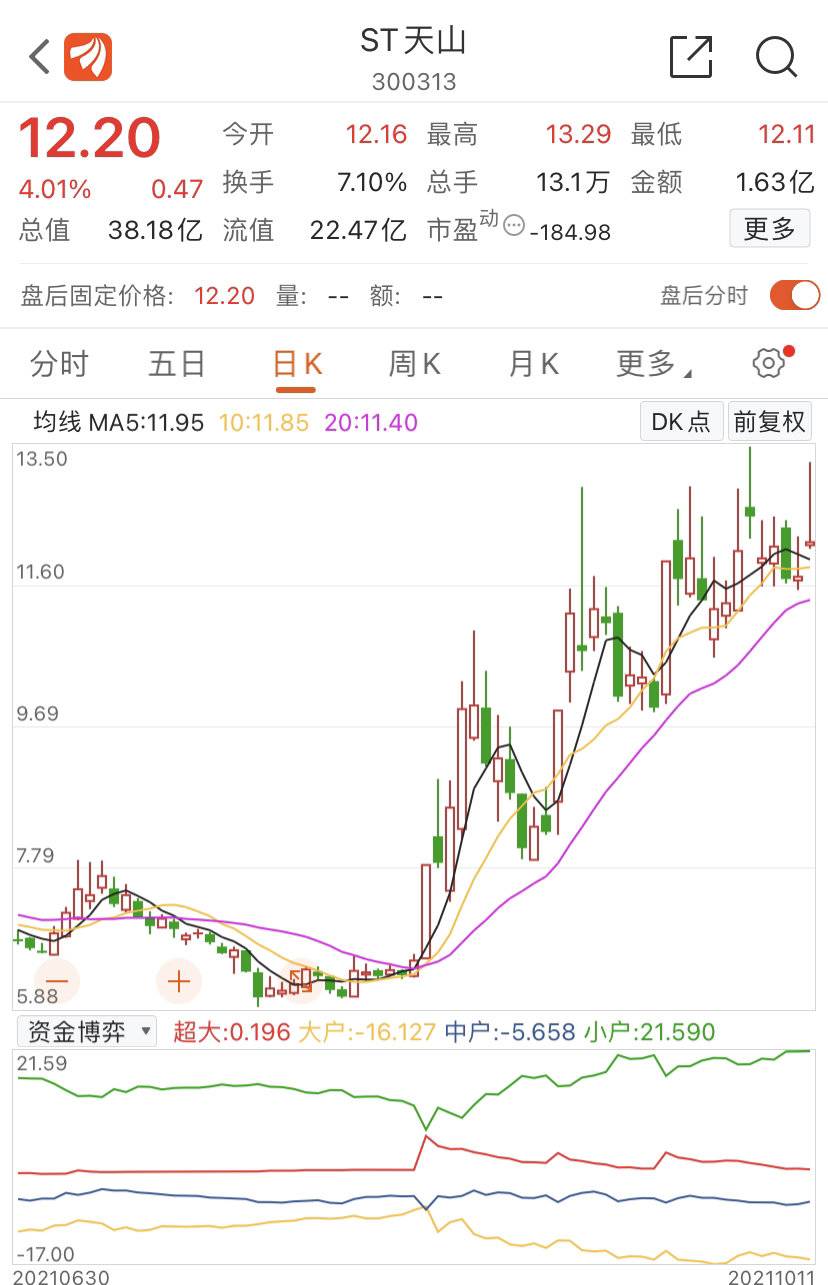The height and width of the screenshot is (1285, 828).
Task: Select the 日K tab
Action: pos(297,363)
